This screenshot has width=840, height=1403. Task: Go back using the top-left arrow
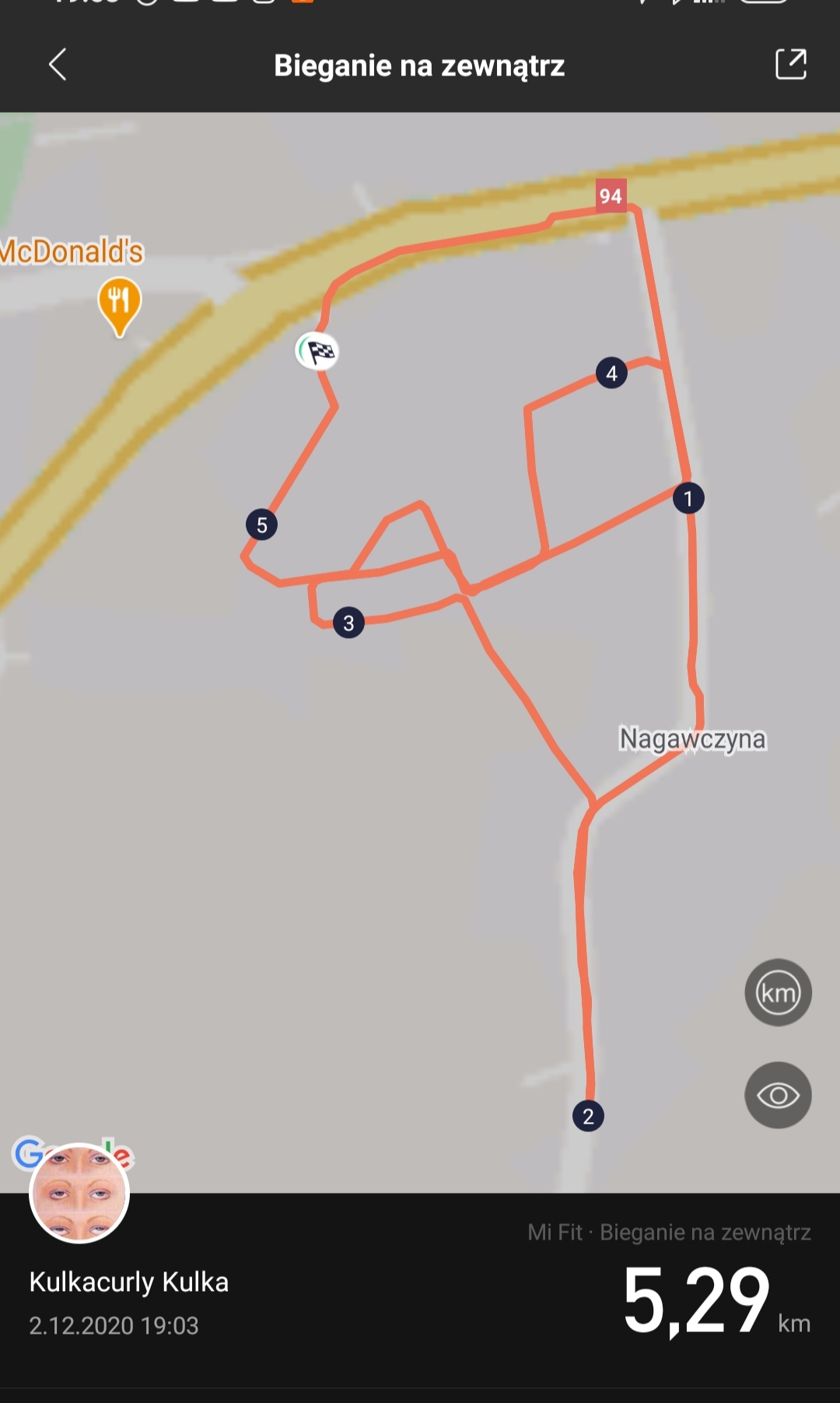pos(58,65)
